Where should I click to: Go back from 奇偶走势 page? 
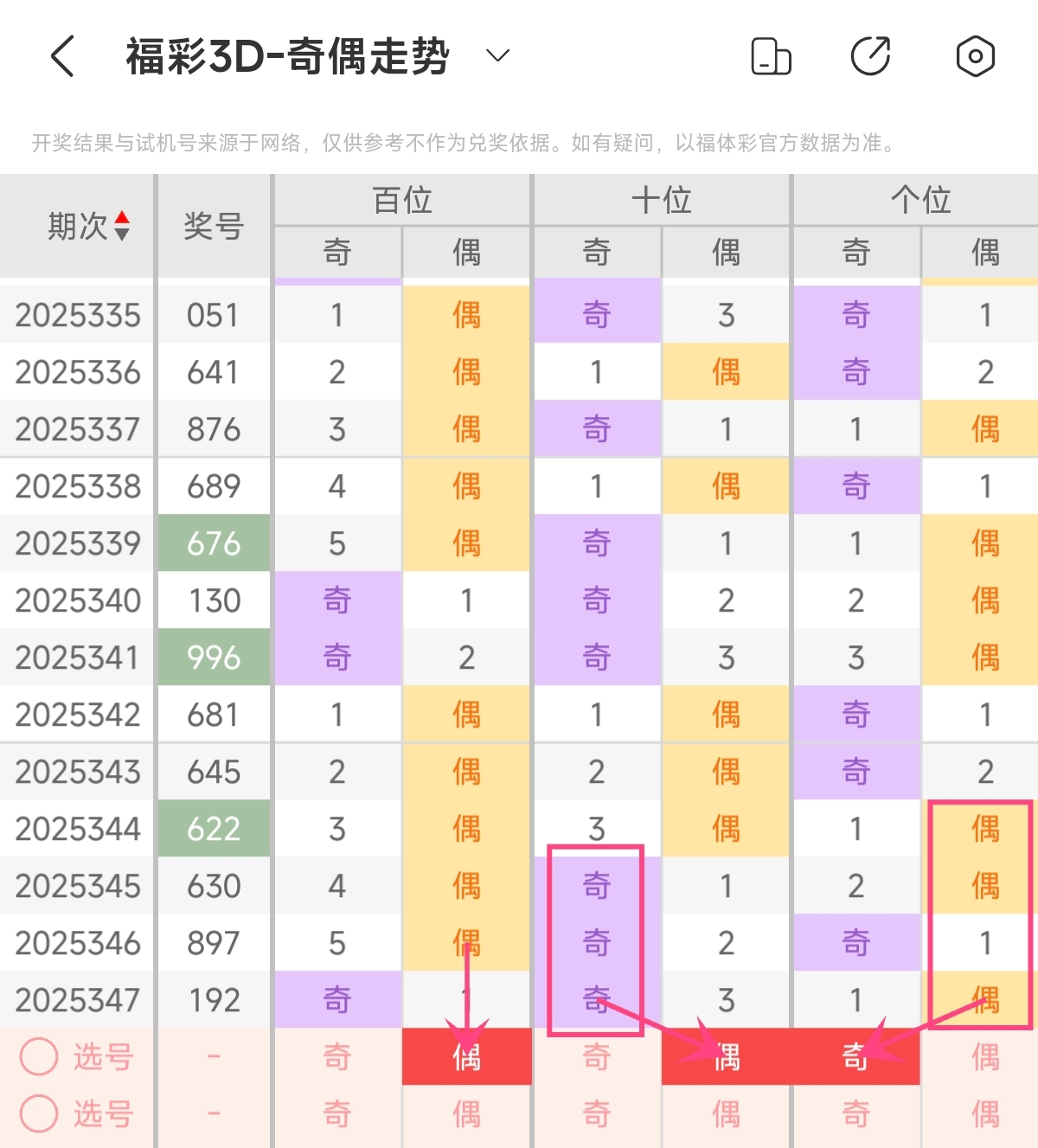tap(62, 57)
